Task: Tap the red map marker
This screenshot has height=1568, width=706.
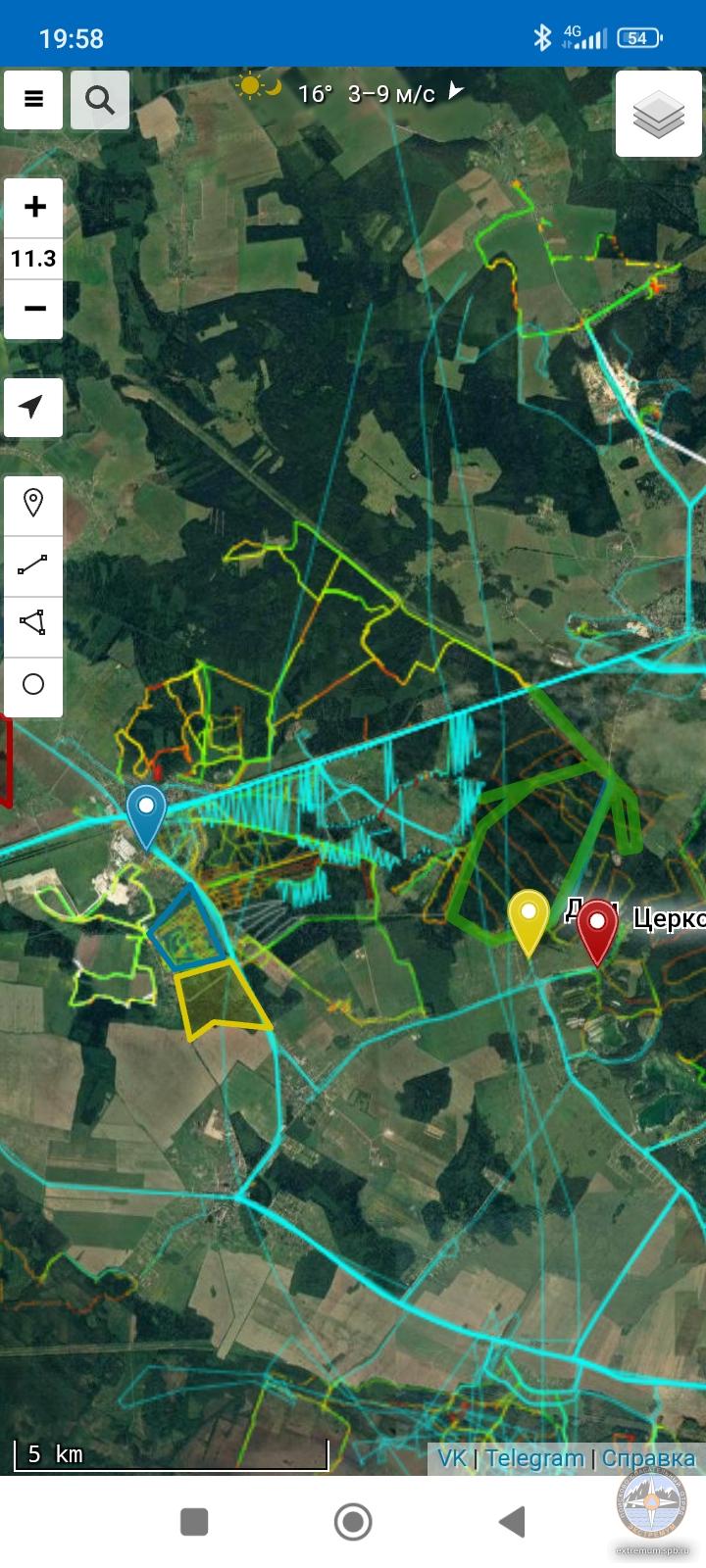Action: pos(596,927)
